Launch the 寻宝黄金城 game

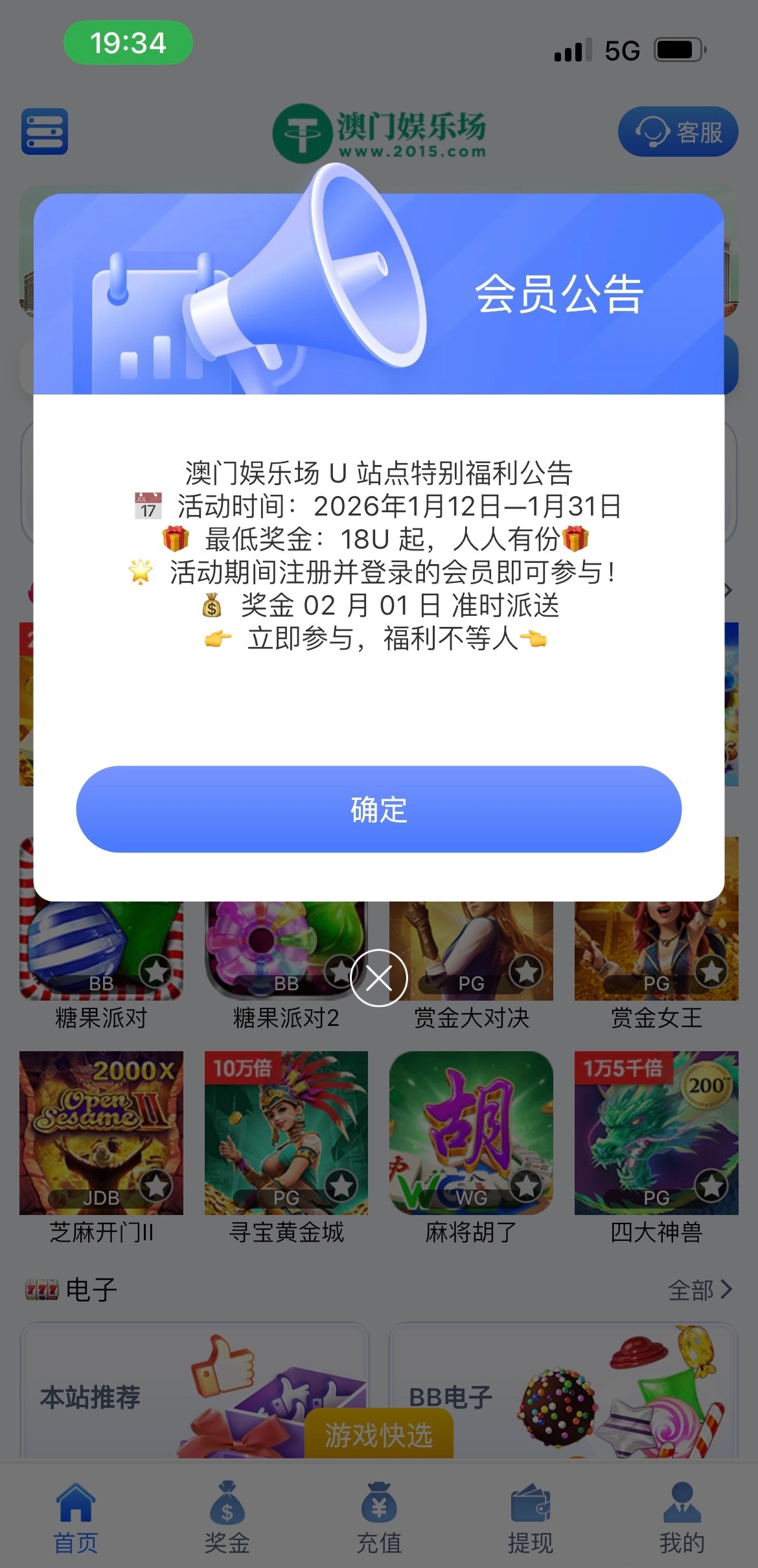tap(286, 1133)
